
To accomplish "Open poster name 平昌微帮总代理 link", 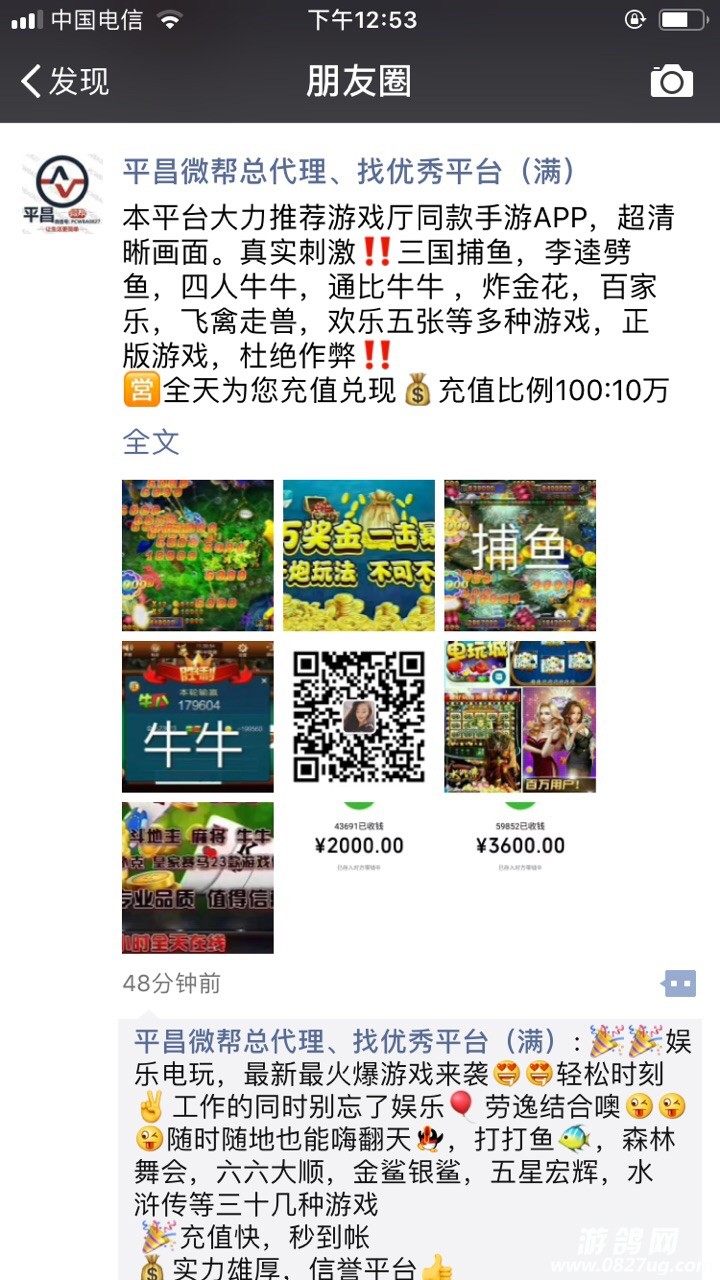I will click(x=349, y=171).
